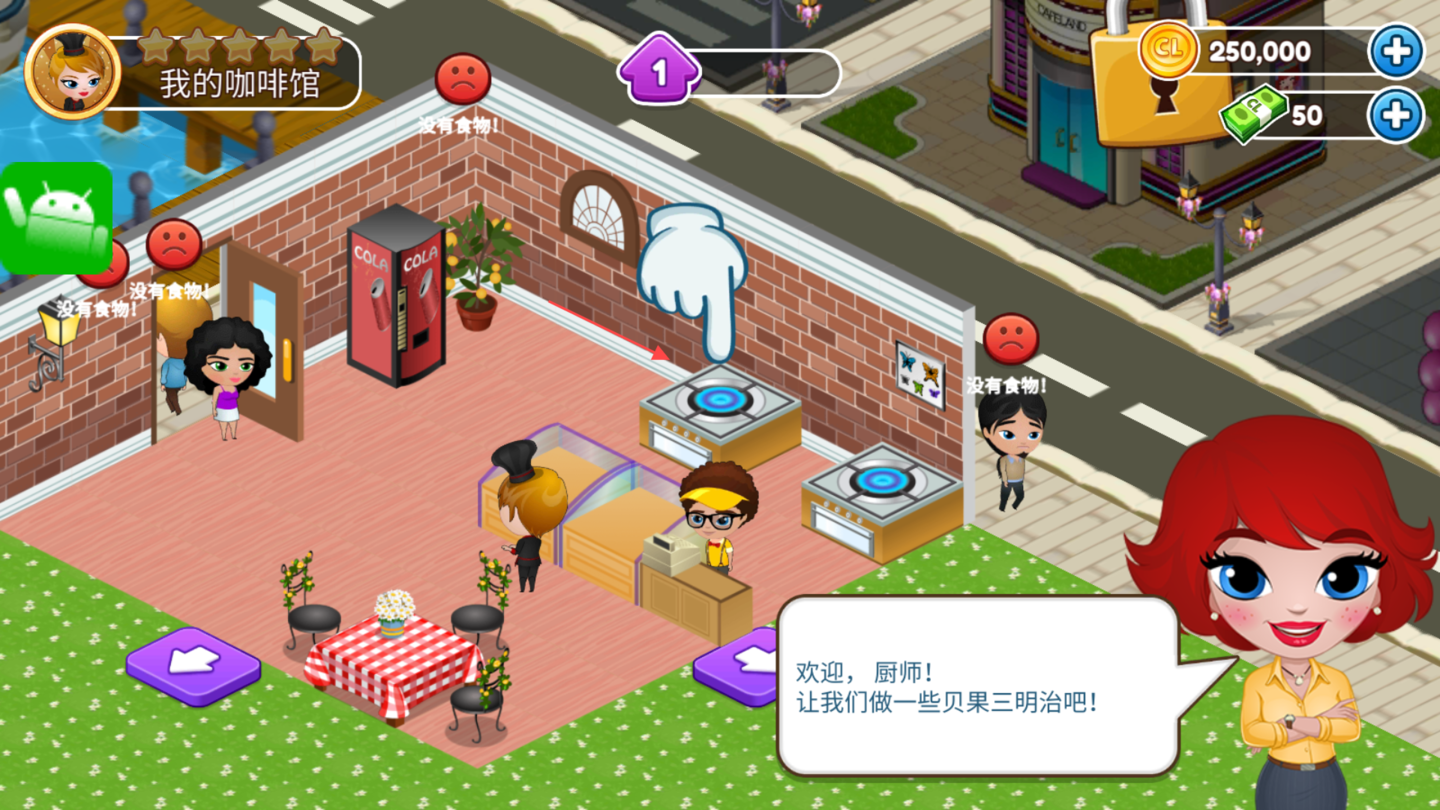Add more gold coins with plus button

1396,51
